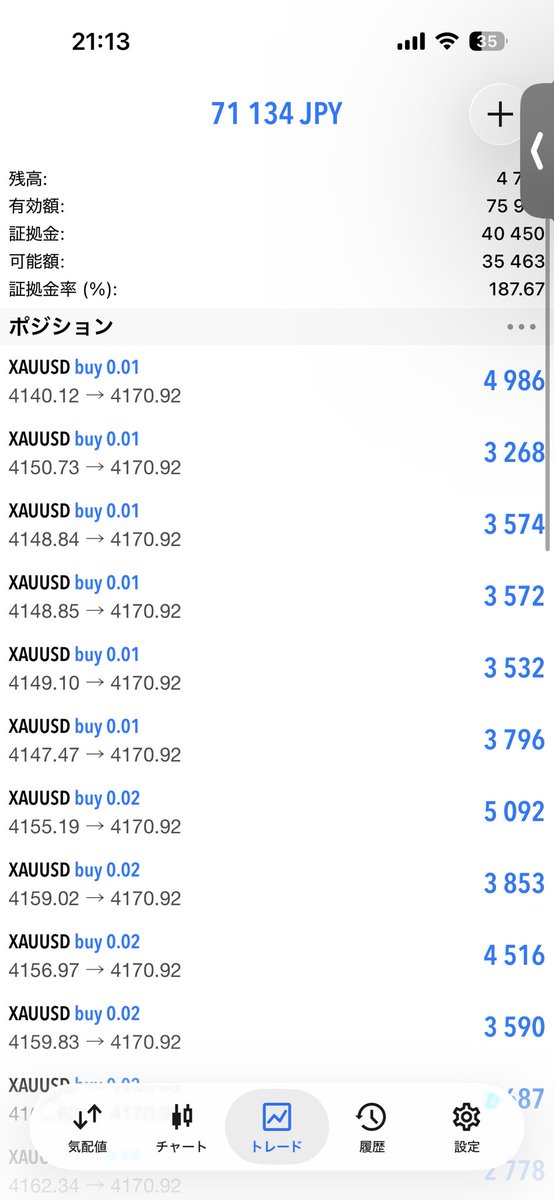This screenshot has width=554, height=1200.
Task: Open XAUUSD position opened at 4150.73
Action: click(x=277, y=453)
